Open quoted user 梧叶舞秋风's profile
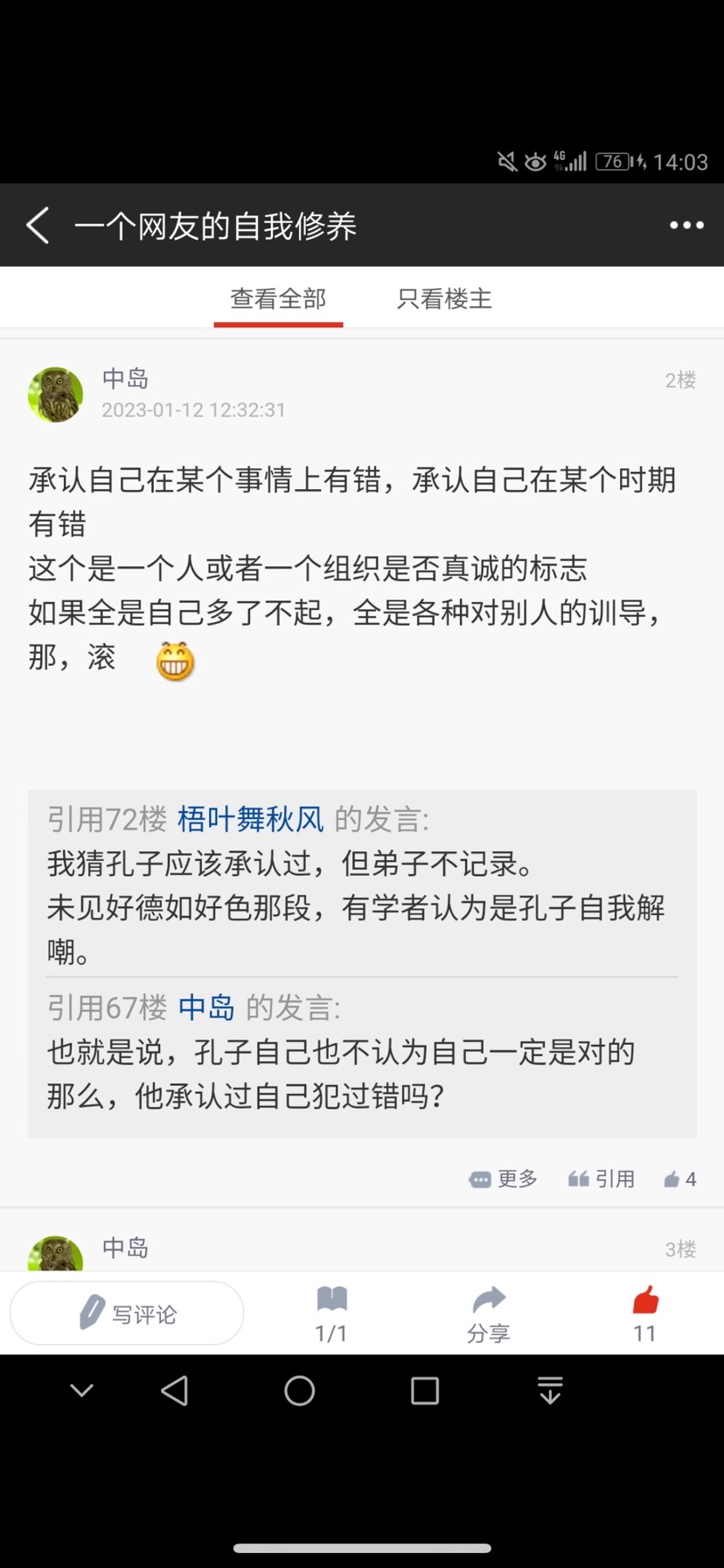This screenshot has height=1568, width=724. pyautogui.click(x=251, y=819)
